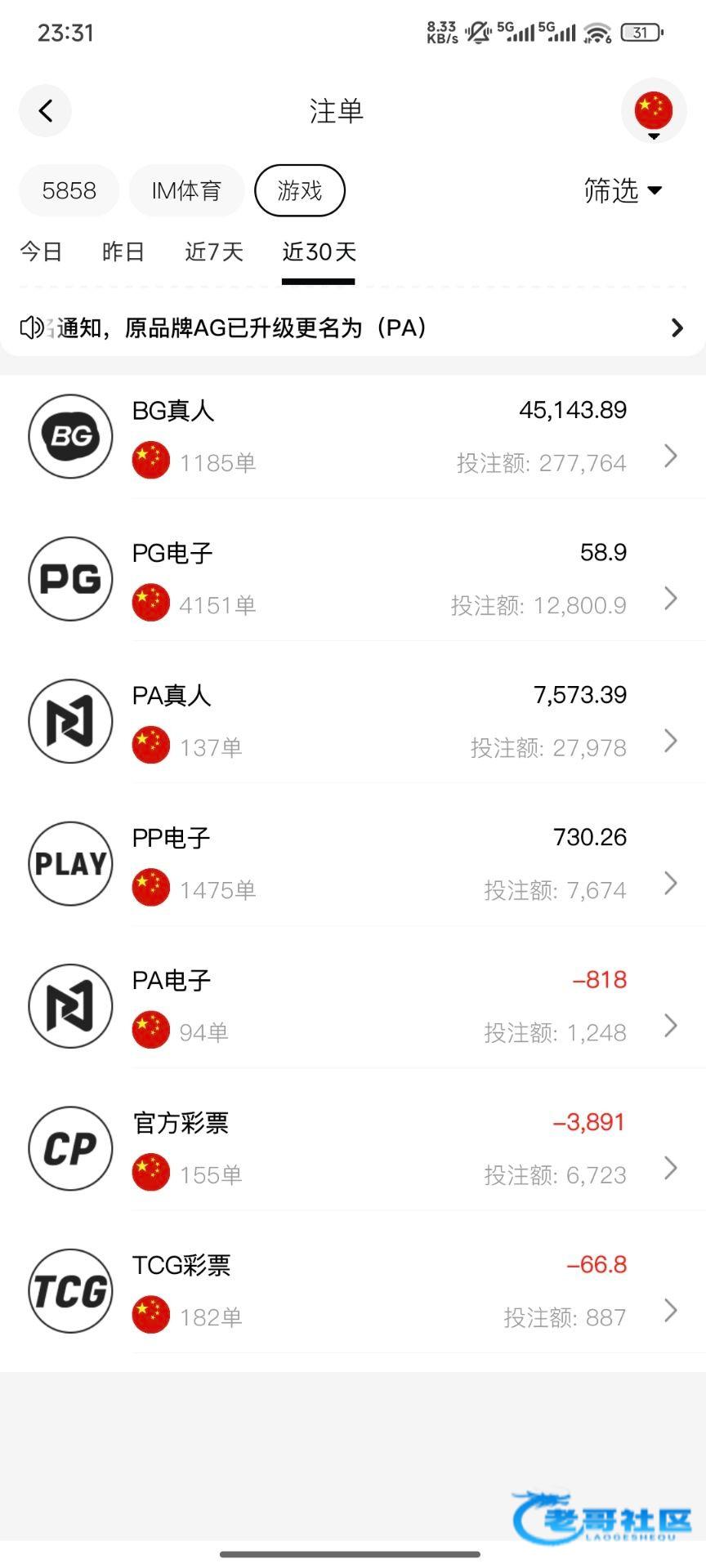Image resolution: width=706 pixels, height=1568 pixels.
Task: Switch to the 近30天 tab
Action: tap(319, 252)
